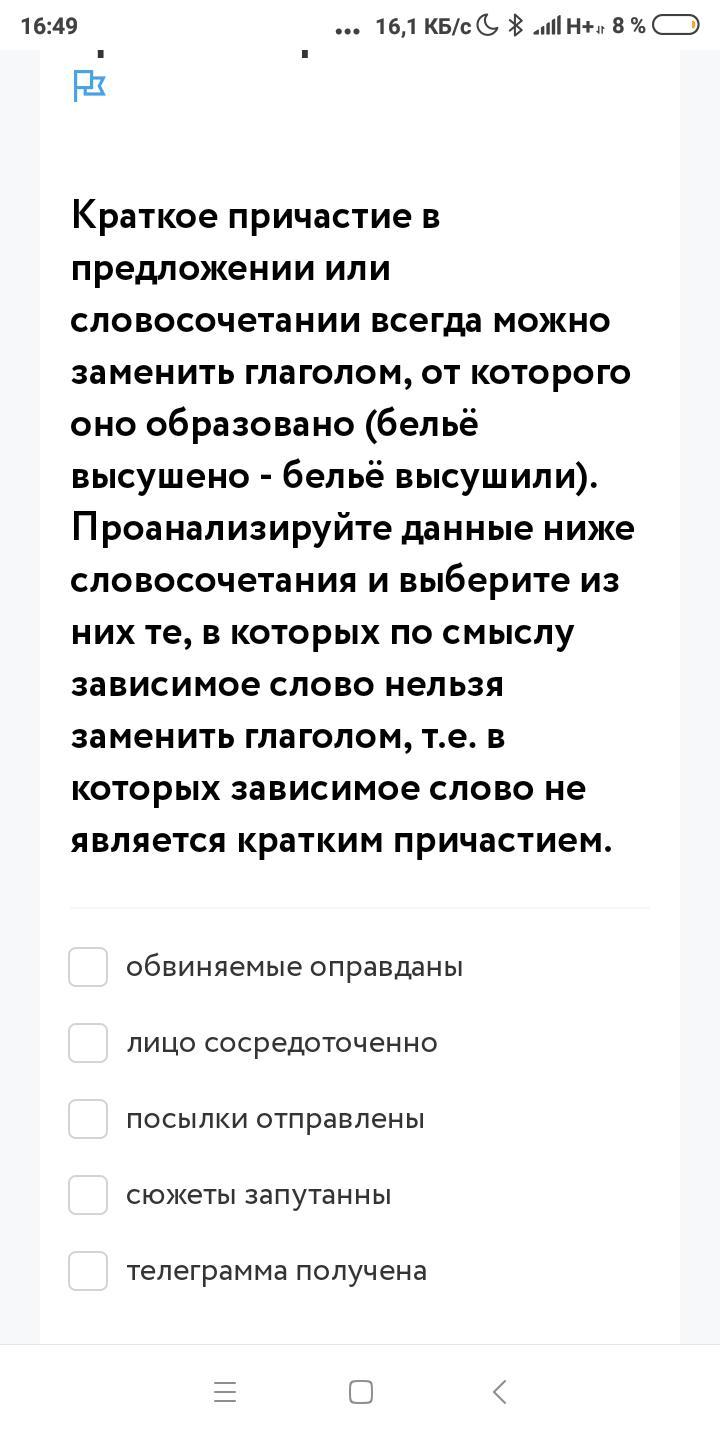This screenshot has height=1440, width=720.
Task: Go back using the system back button
Action: click(500, 1391)
